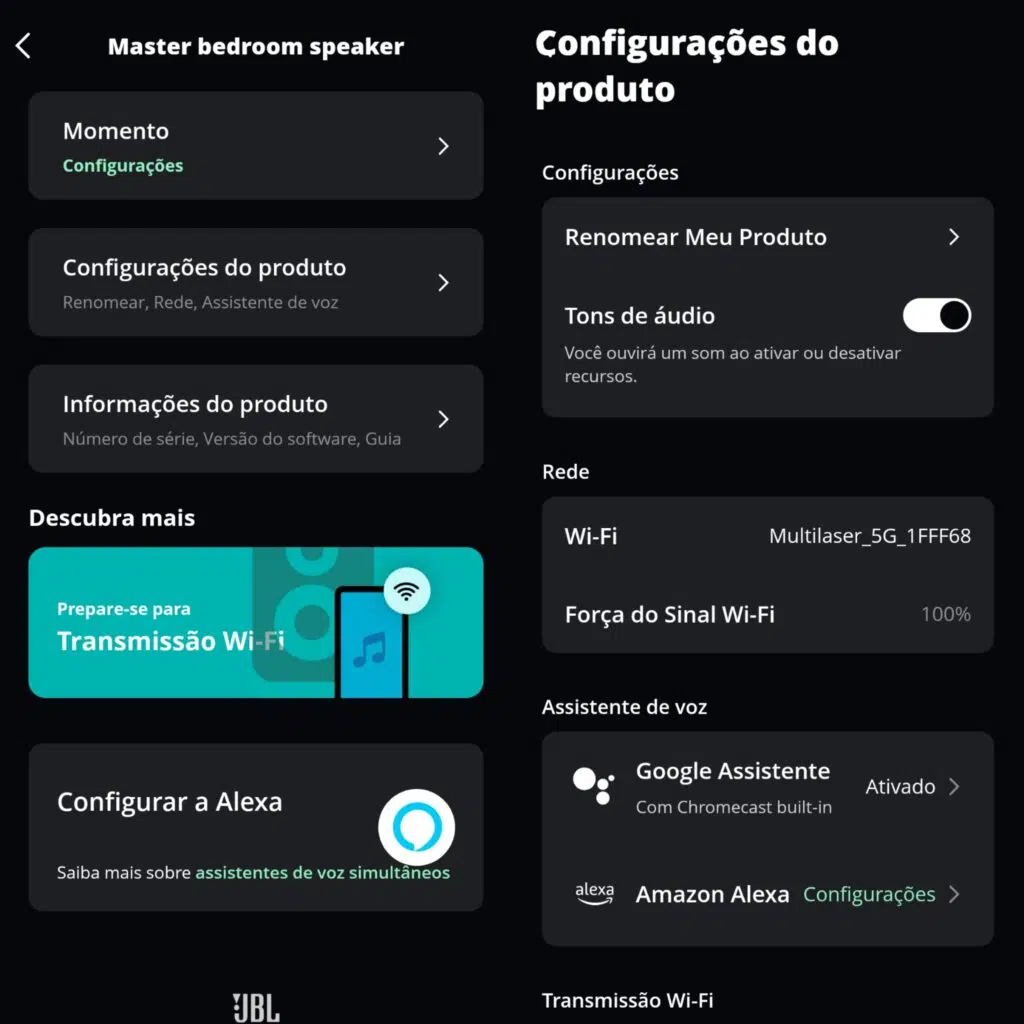
Task: Open Renomear Meu Produto
Action: 766,237
